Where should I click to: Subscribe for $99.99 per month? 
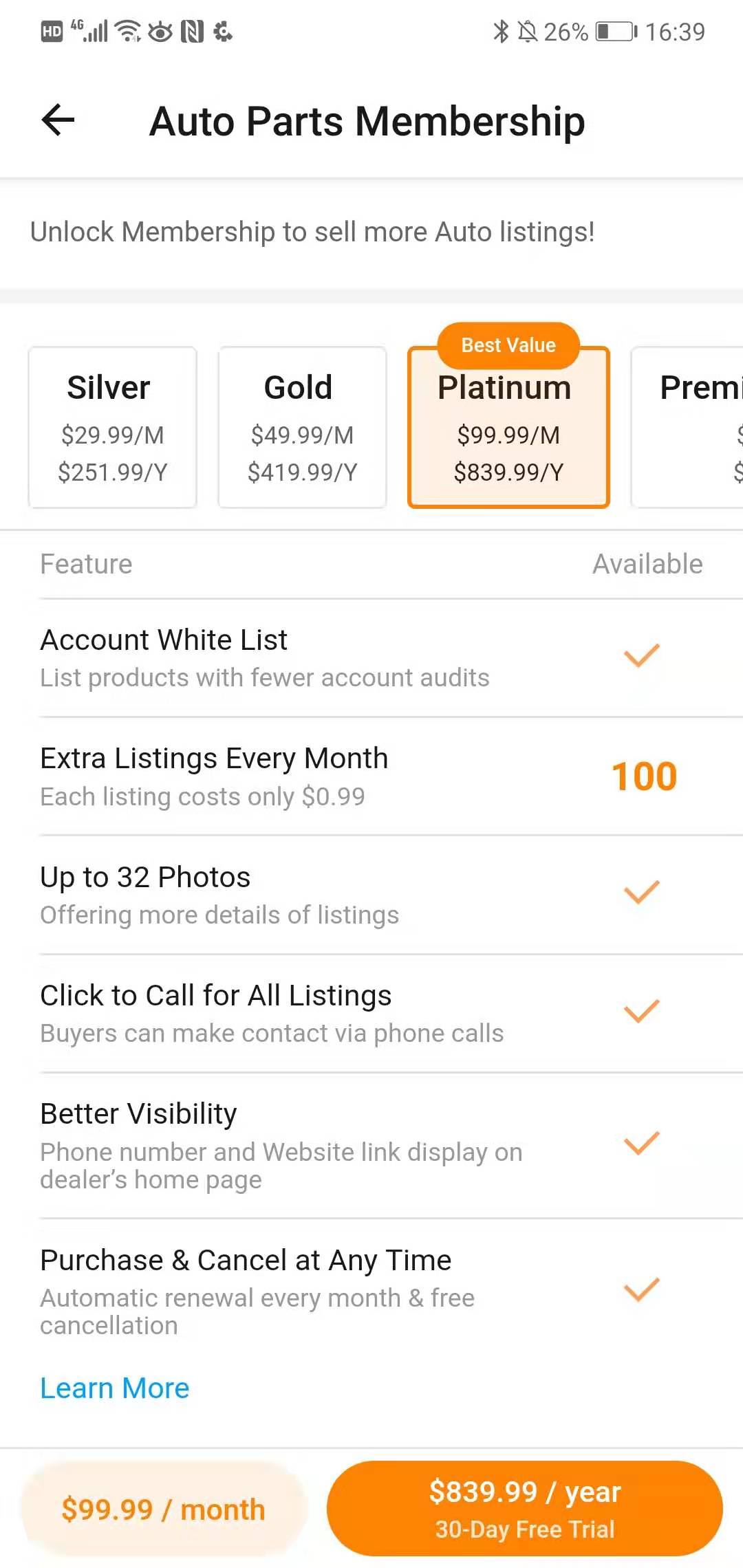pos(163,1509)
